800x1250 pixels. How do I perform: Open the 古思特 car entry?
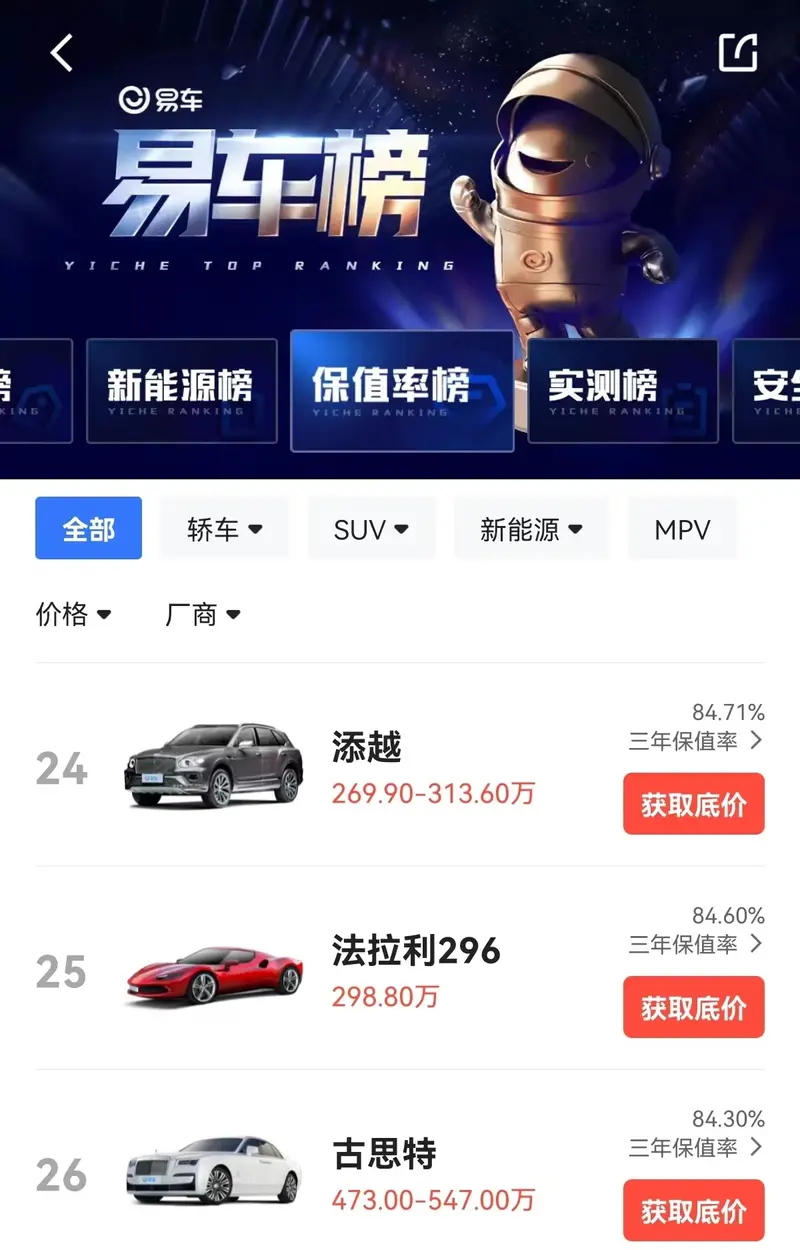point(384,1154)
